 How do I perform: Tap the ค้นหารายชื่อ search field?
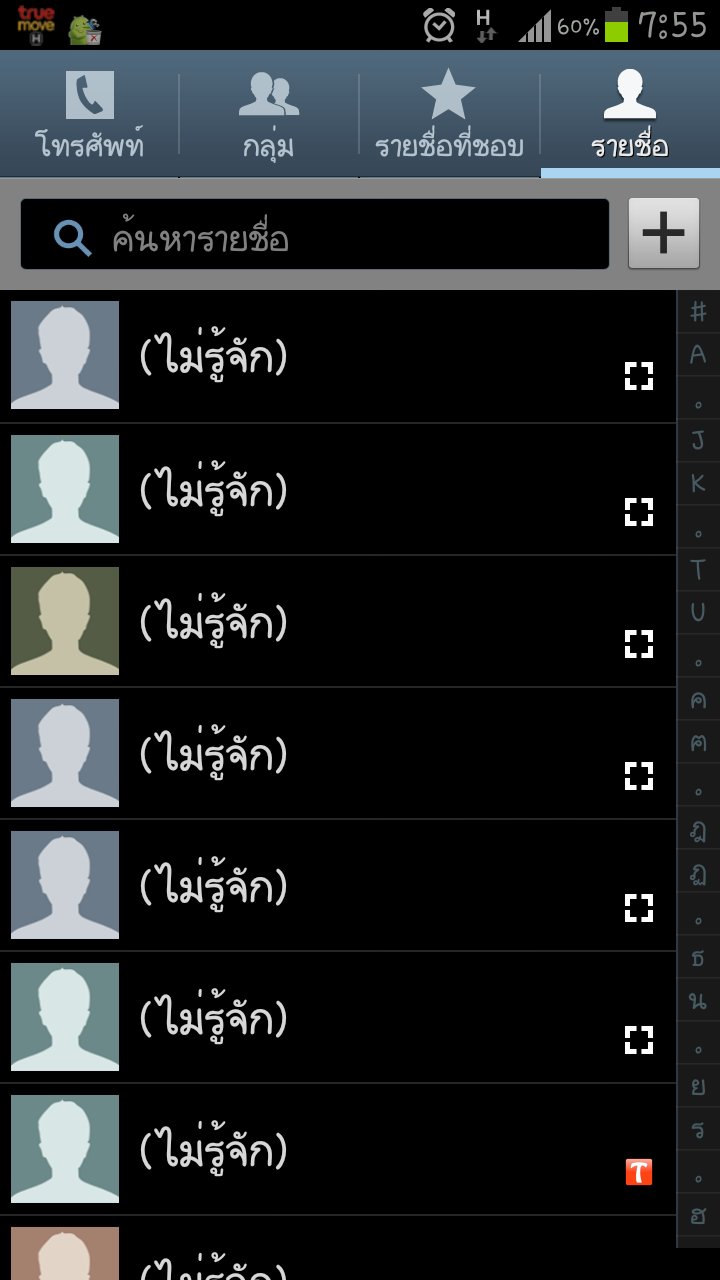[x=315, y=234]
